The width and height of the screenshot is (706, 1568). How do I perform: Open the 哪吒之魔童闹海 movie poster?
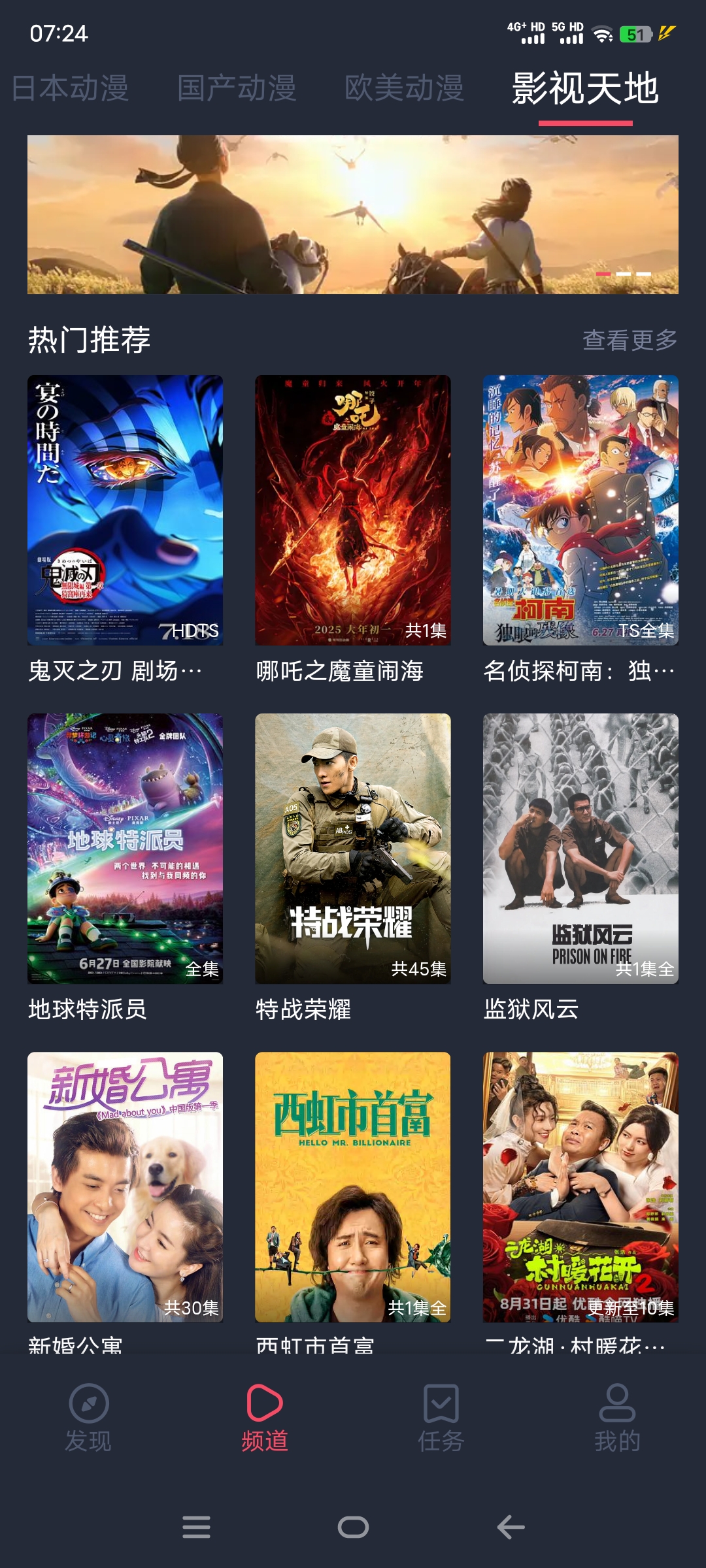(353, 510)
